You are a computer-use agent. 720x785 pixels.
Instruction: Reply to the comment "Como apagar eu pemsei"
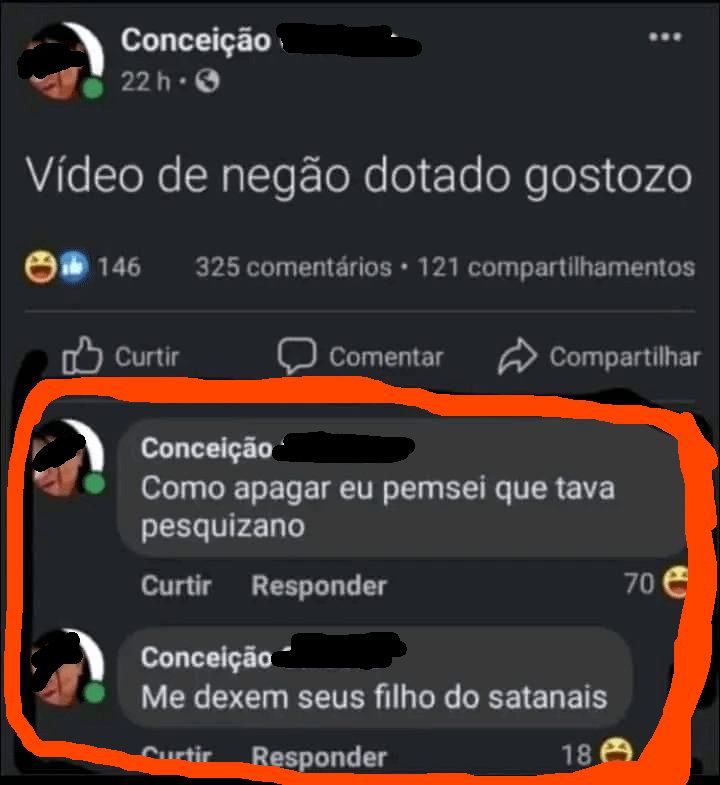[x=318, y=585]
